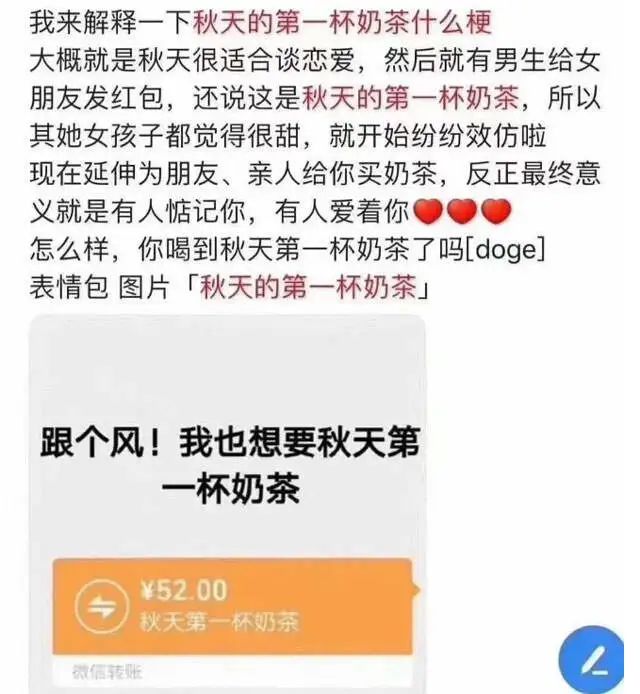Tap the blue floating compose pencil button

595,657
